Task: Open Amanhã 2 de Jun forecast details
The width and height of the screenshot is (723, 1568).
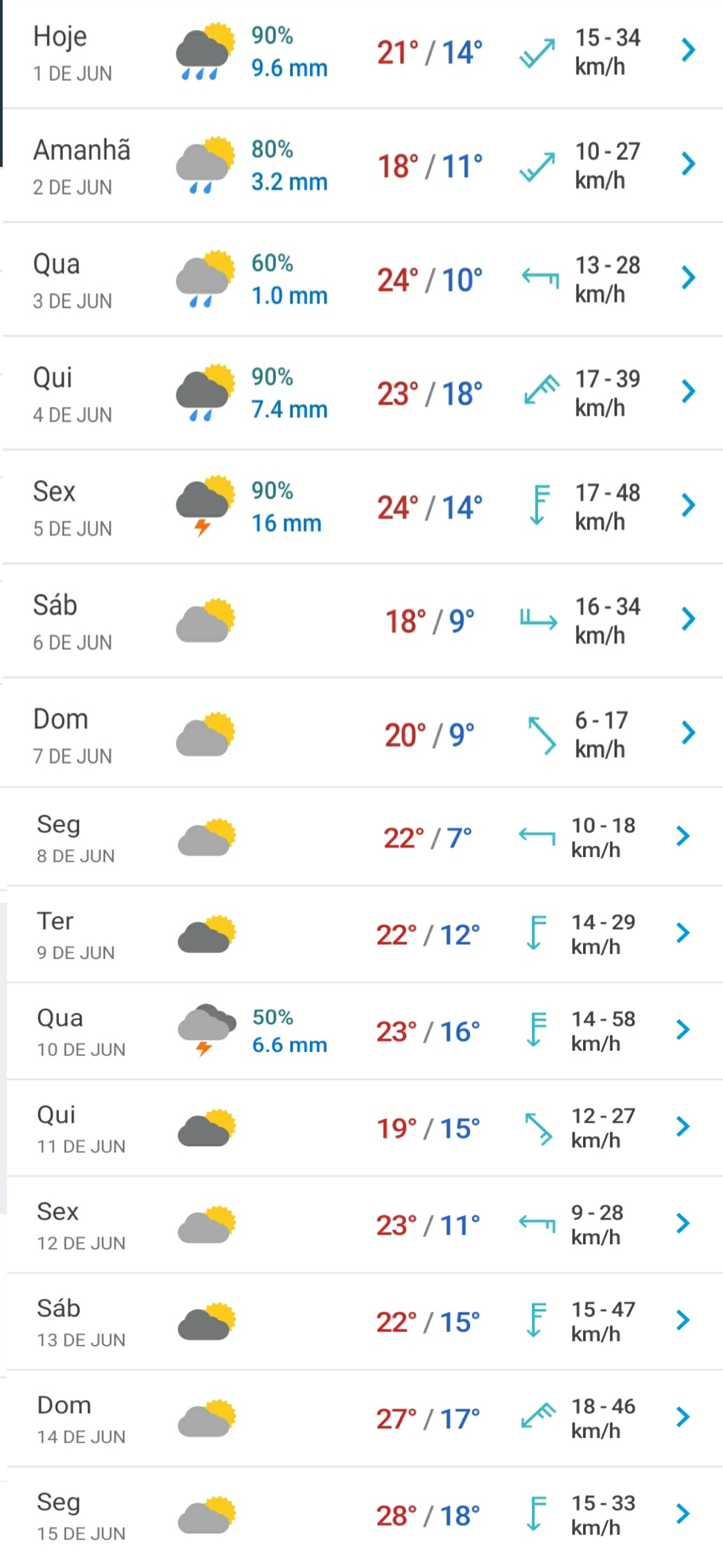Action: [x=363, y=166]
